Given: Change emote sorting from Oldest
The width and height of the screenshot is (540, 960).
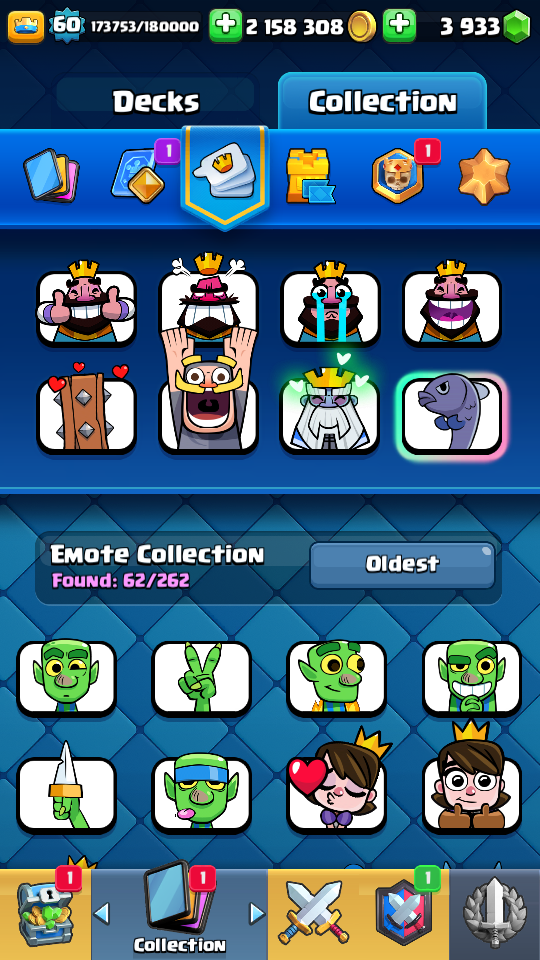Looking at the screenshot, I should coord(402,564).
